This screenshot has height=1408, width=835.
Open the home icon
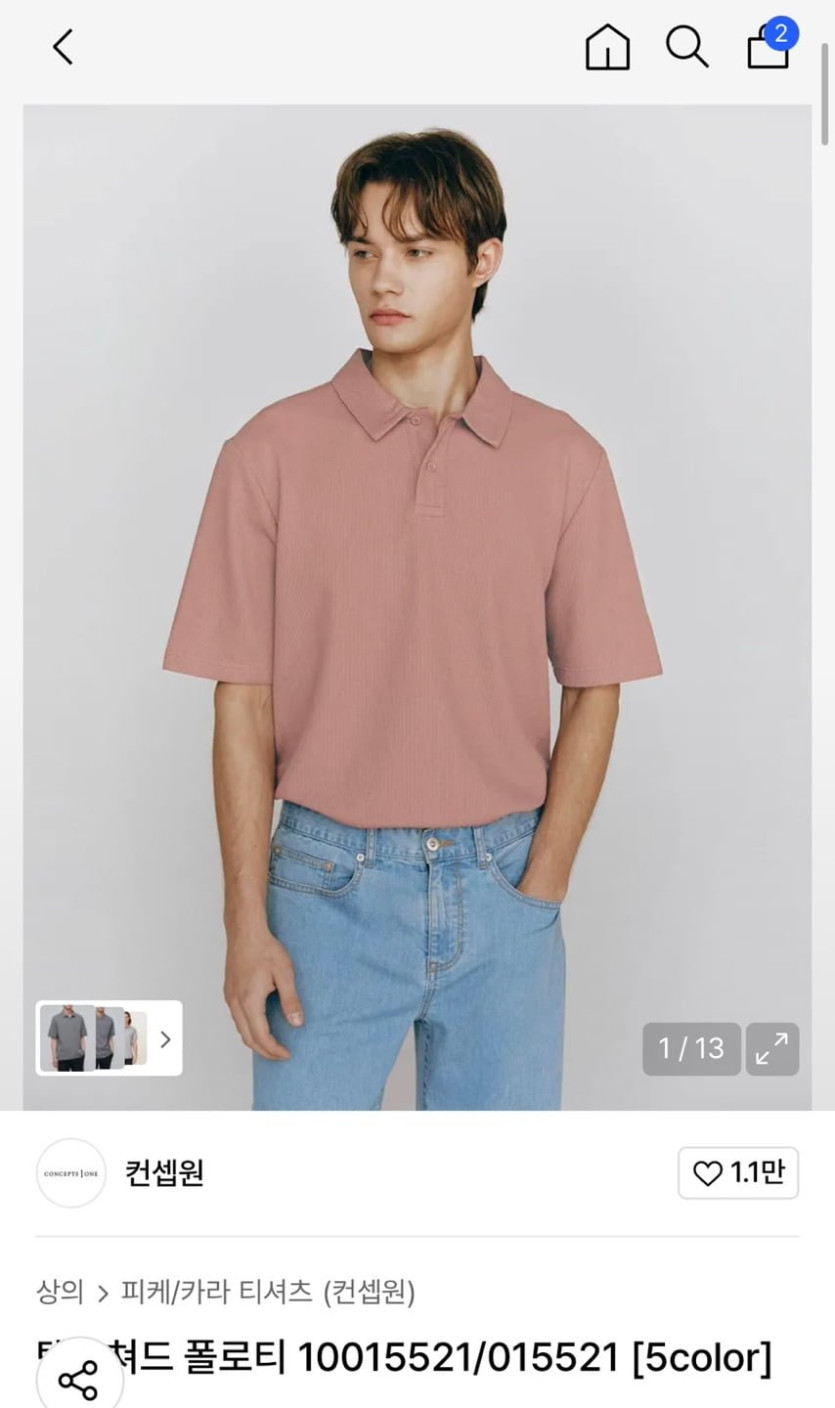click(607, 47)
